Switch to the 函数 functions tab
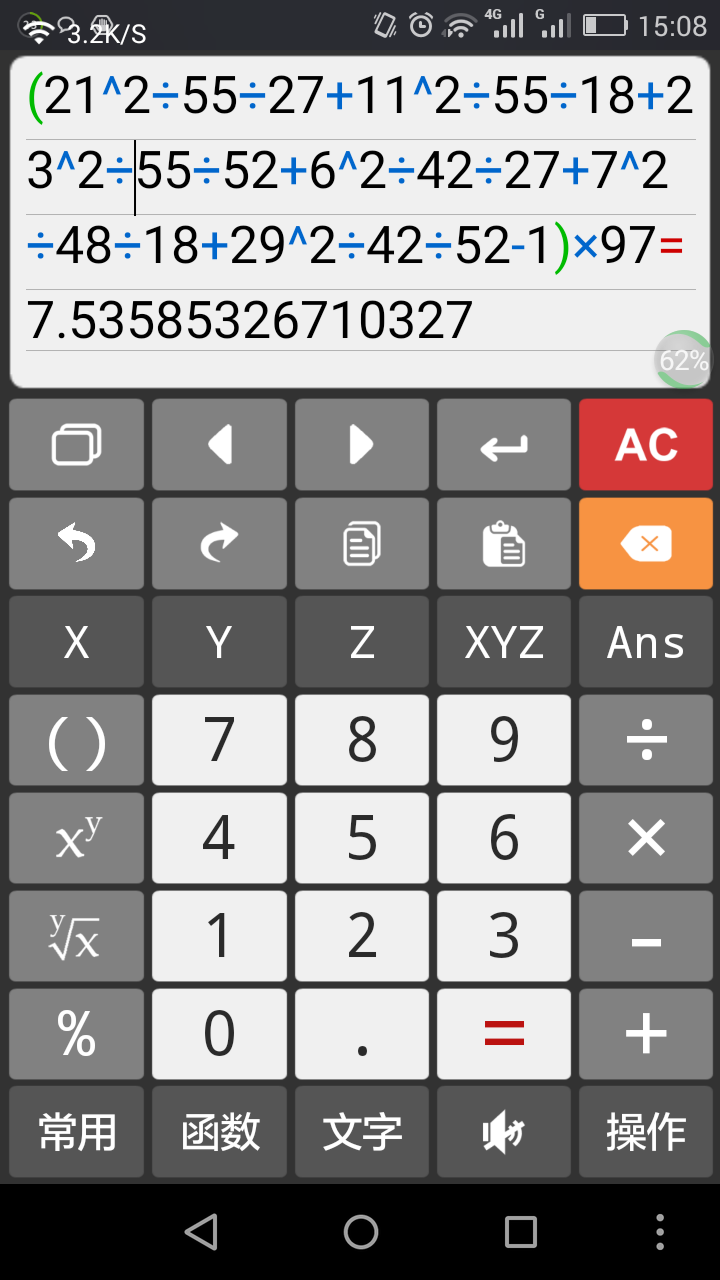This screenshot has height=1280, width=720. coord(219,1132)
